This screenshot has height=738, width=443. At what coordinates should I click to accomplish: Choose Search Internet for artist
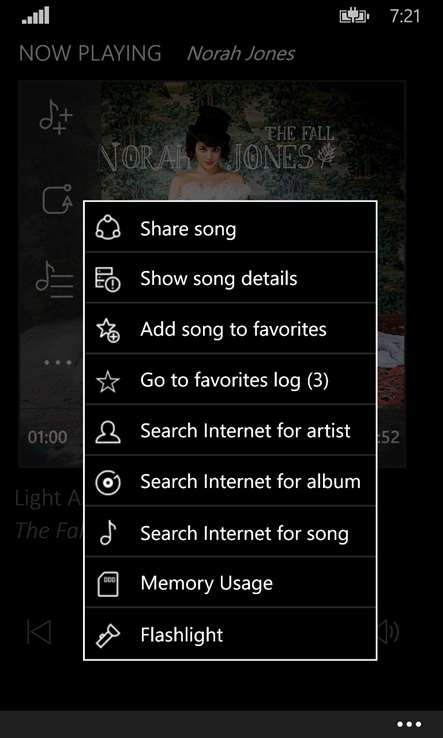click(230, 430)
